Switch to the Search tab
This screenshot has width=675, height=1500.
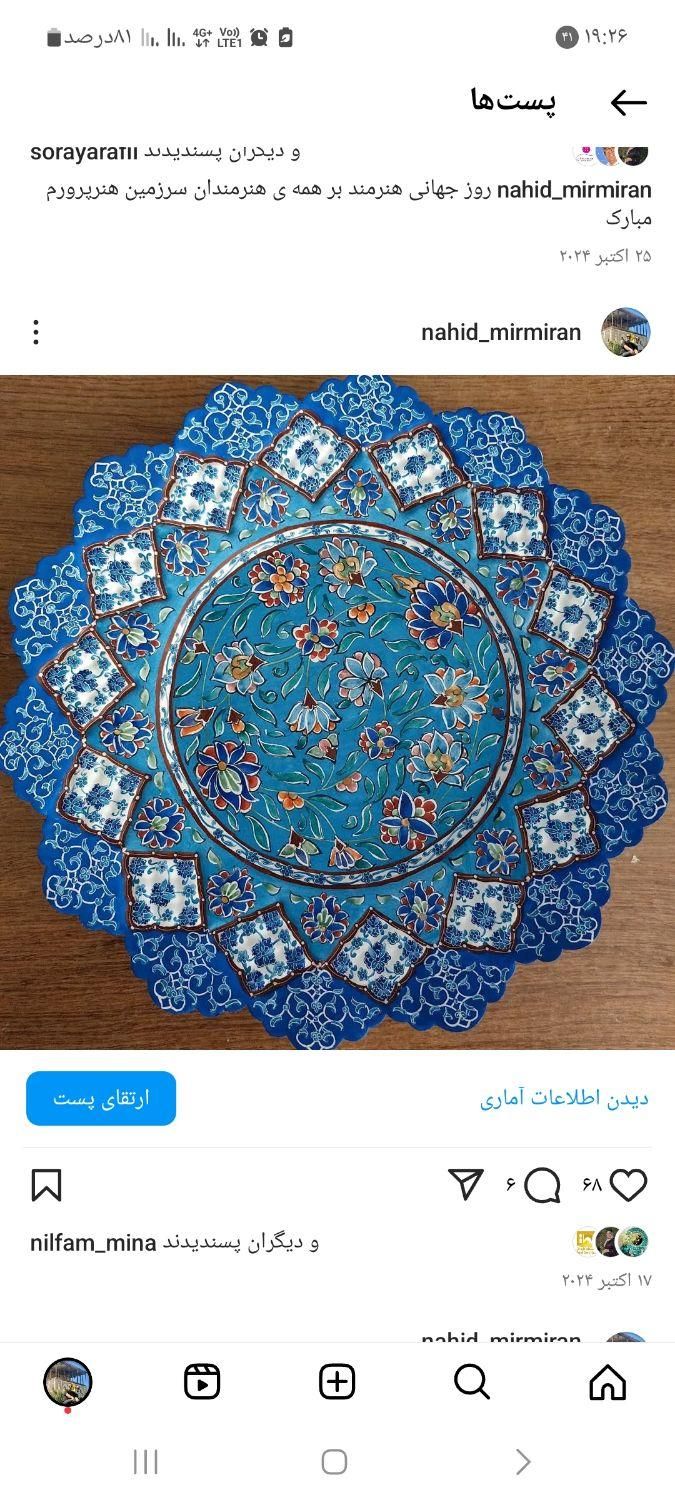coord(471,1382)
